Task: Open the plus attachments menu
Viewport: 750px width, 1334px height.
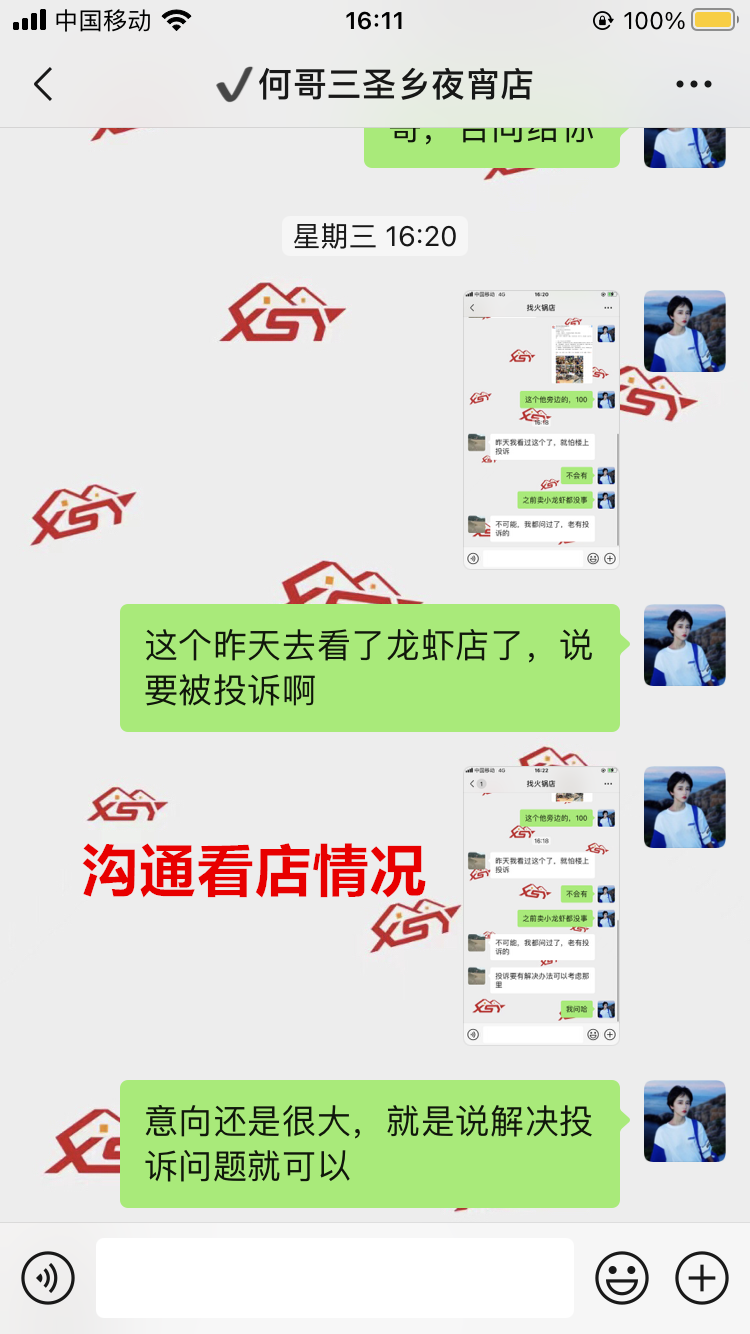Action: 702,1277
